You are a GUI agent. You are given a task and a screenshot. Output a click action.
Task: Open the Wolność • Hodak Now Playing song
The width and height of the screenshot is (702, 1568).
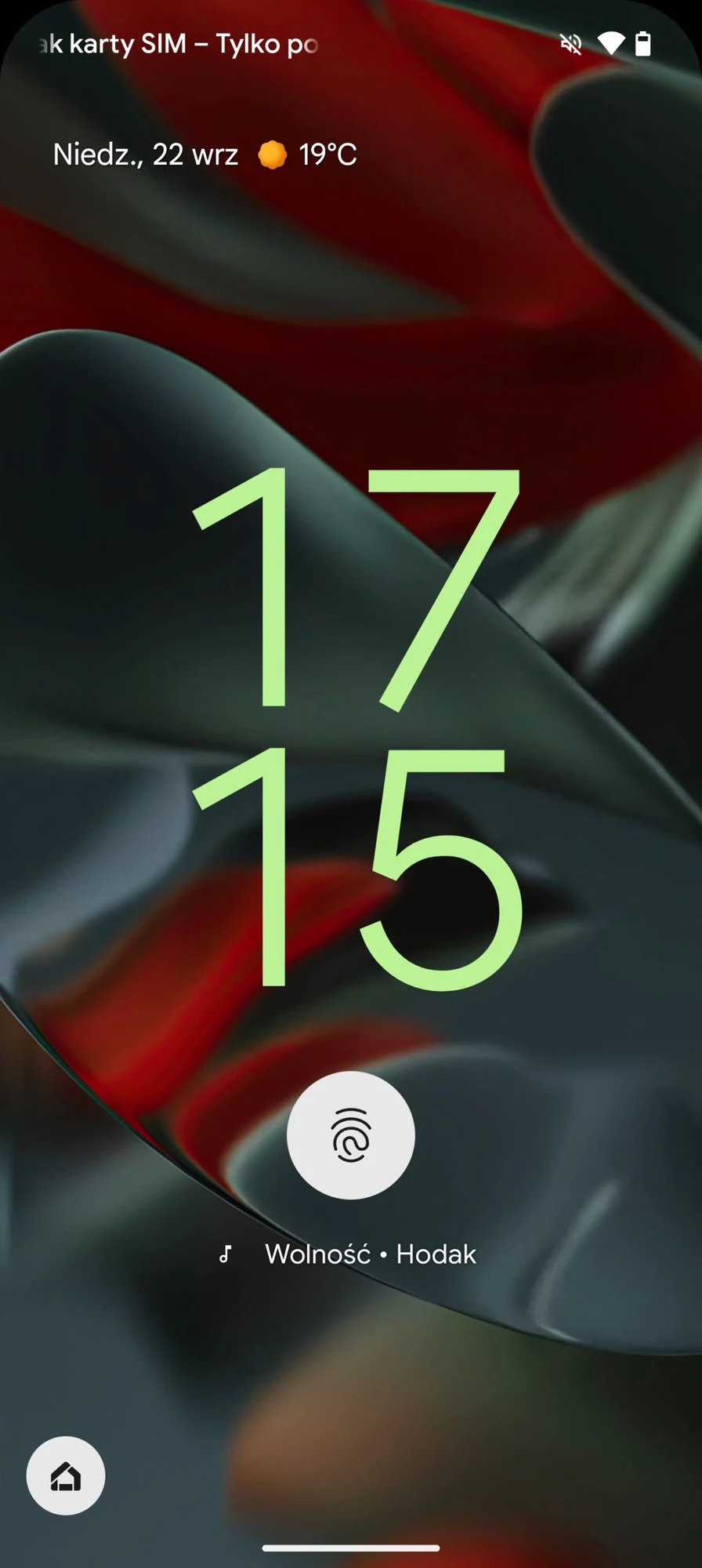(x=369, y=1254)
